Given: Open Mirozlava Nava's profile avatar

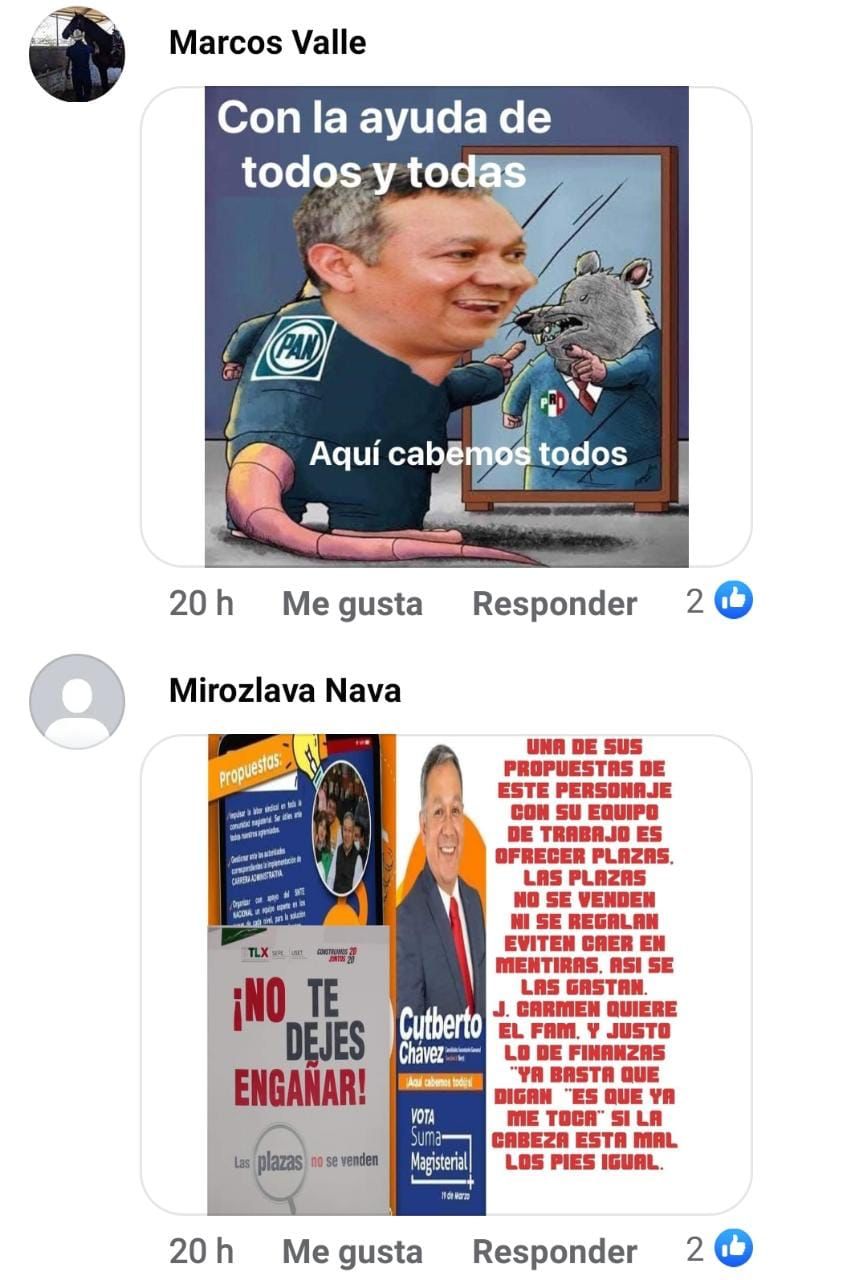Looking at the screenshot, I should (77, 701).
